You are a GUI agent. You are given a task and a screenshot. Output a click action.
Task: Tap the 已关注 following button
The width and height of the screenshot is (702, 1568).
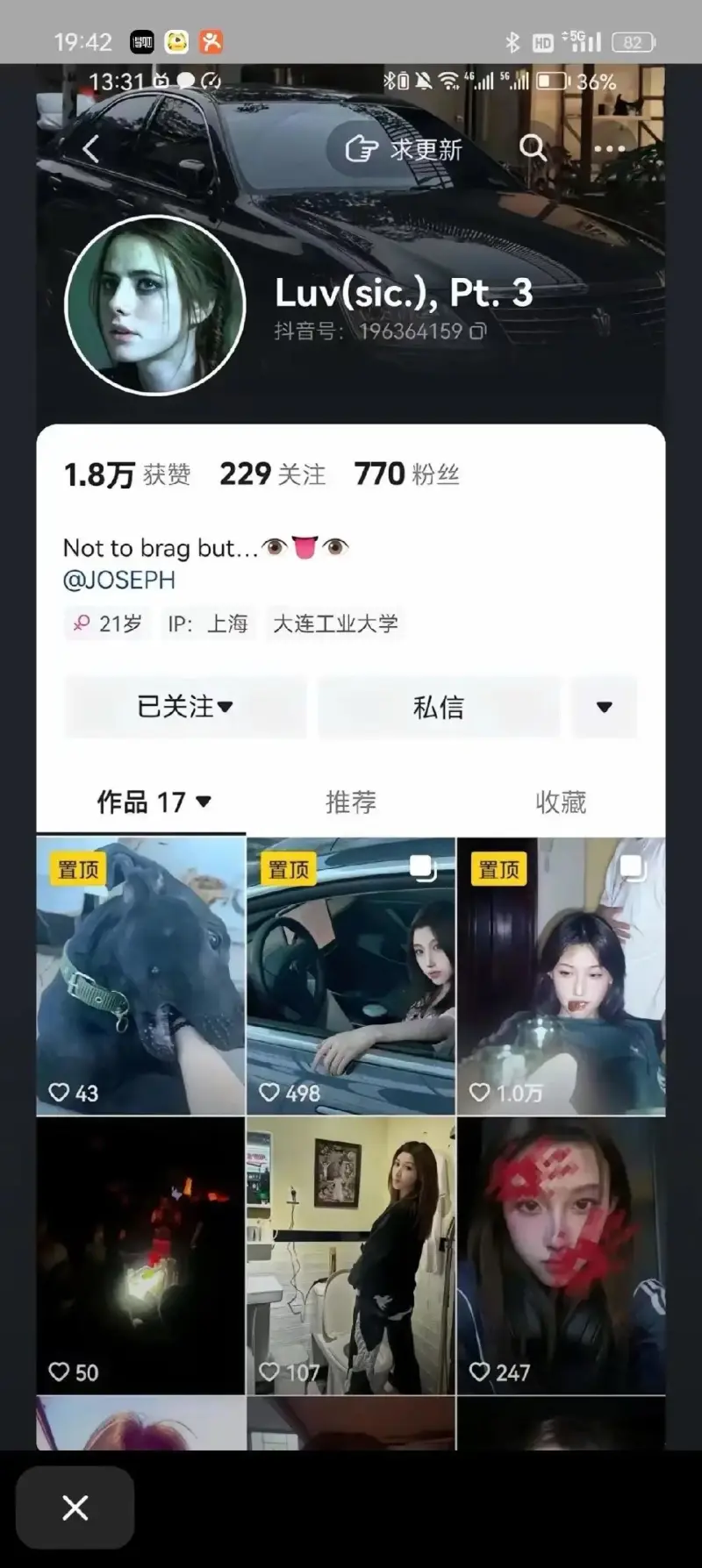(x=185, y=707)
